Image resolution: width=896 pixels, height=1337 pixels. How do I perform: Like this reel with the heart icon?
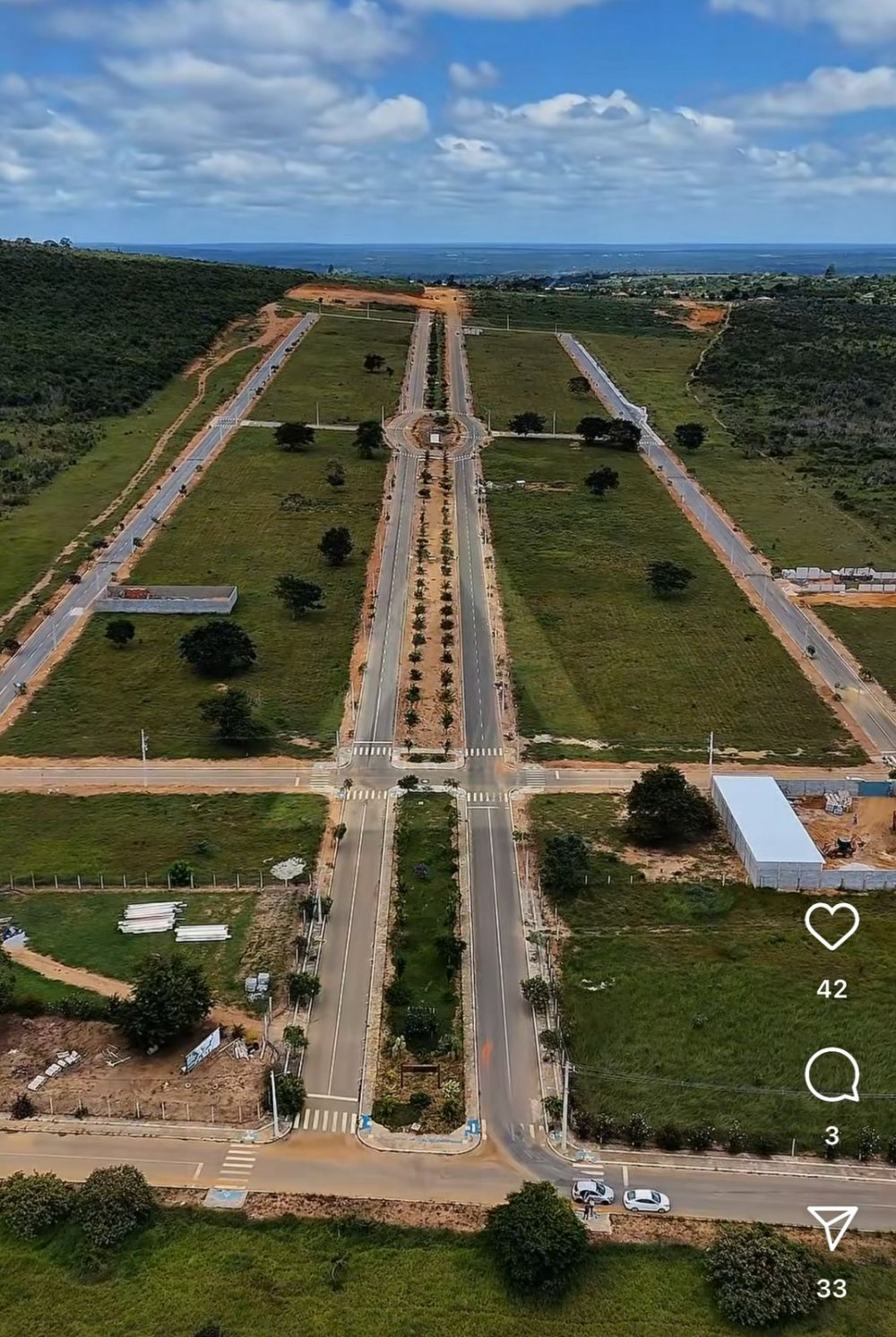point(831,925)
